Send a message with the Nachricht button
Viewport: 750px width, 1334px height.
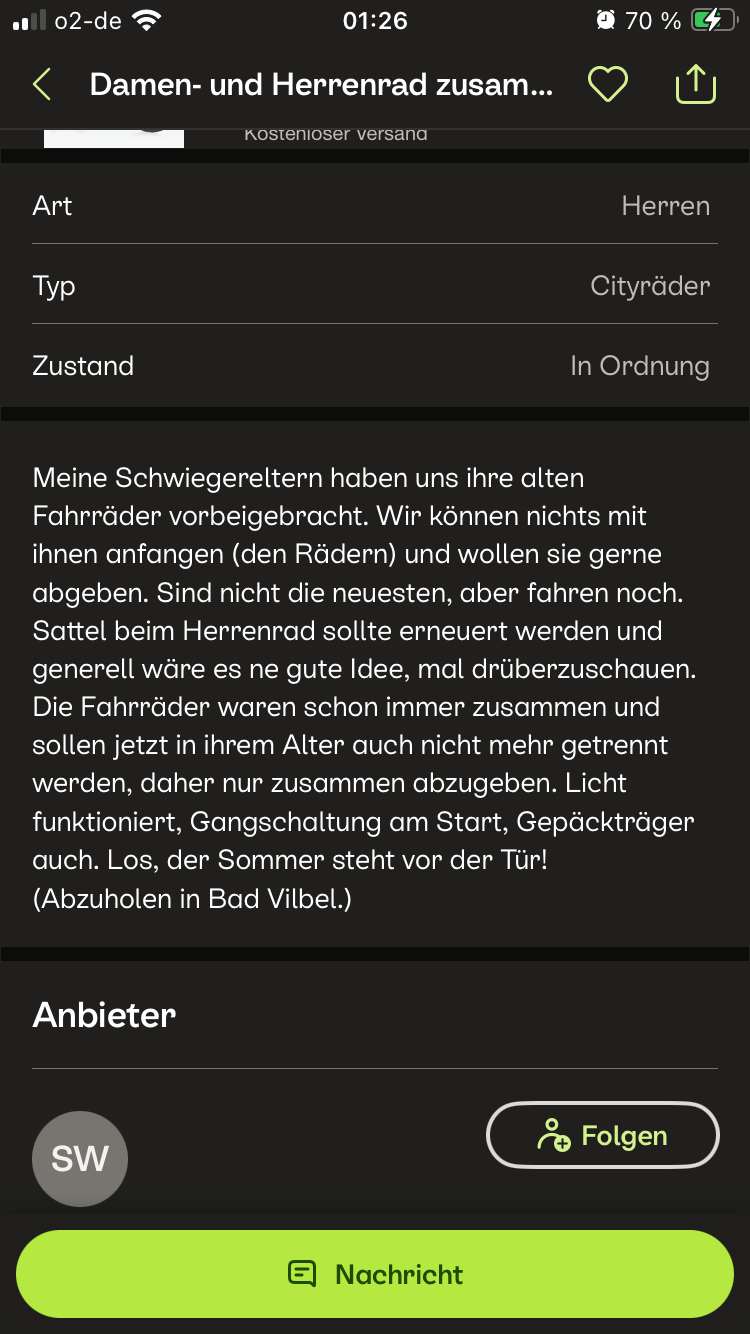click(374, 1274)
